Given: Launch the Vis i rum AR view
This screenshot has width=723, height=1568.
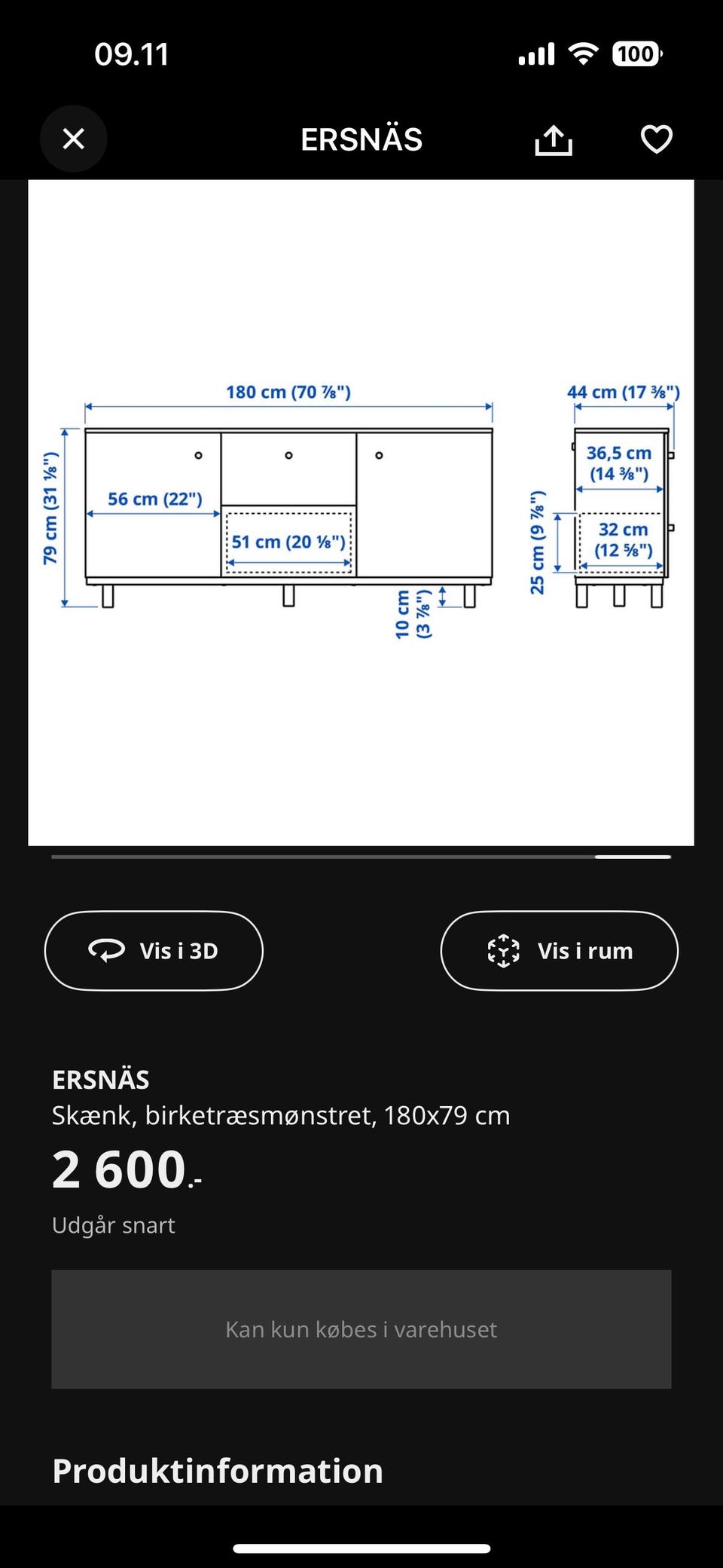Looking at the screenshot, I should point(559,951).
